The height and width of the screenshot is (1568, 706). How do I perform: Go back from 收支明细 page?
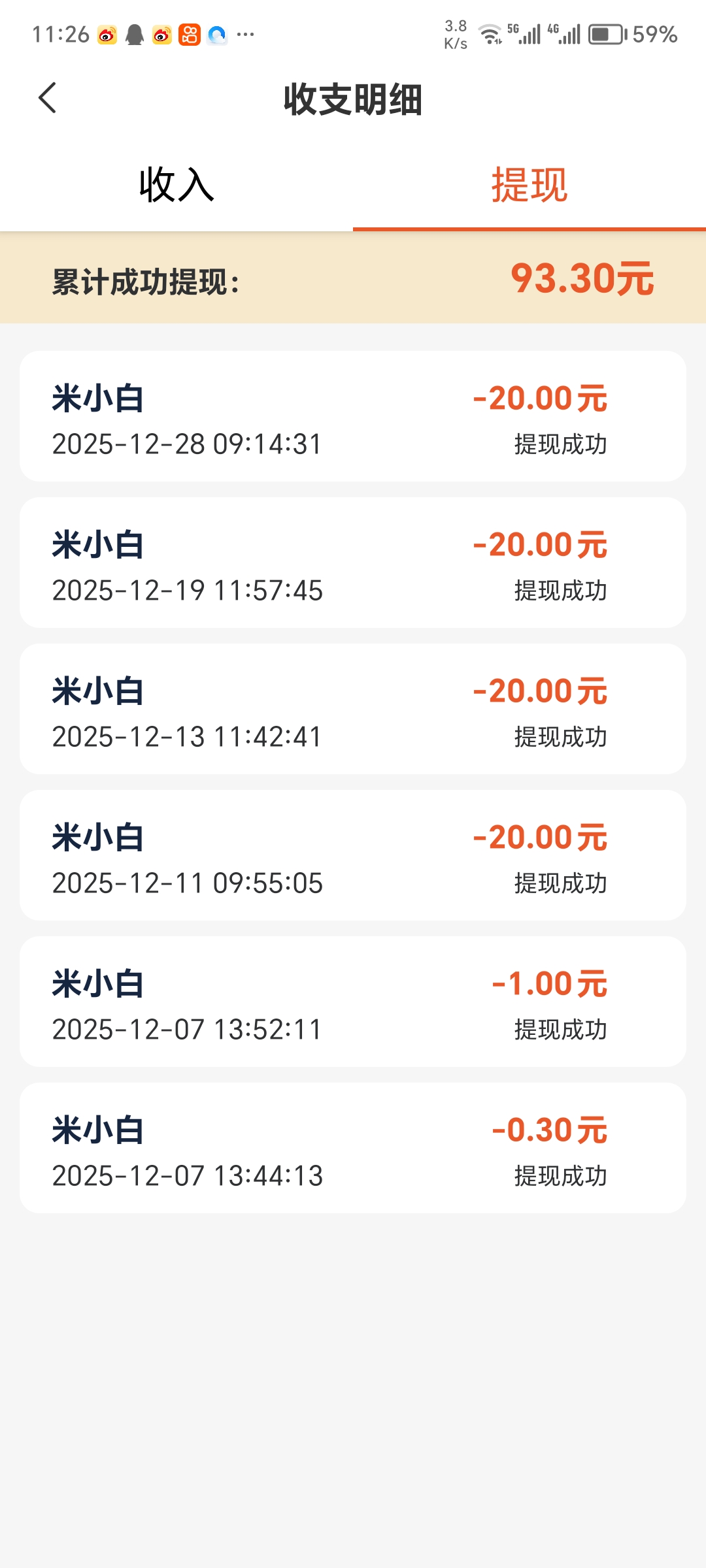48,98
